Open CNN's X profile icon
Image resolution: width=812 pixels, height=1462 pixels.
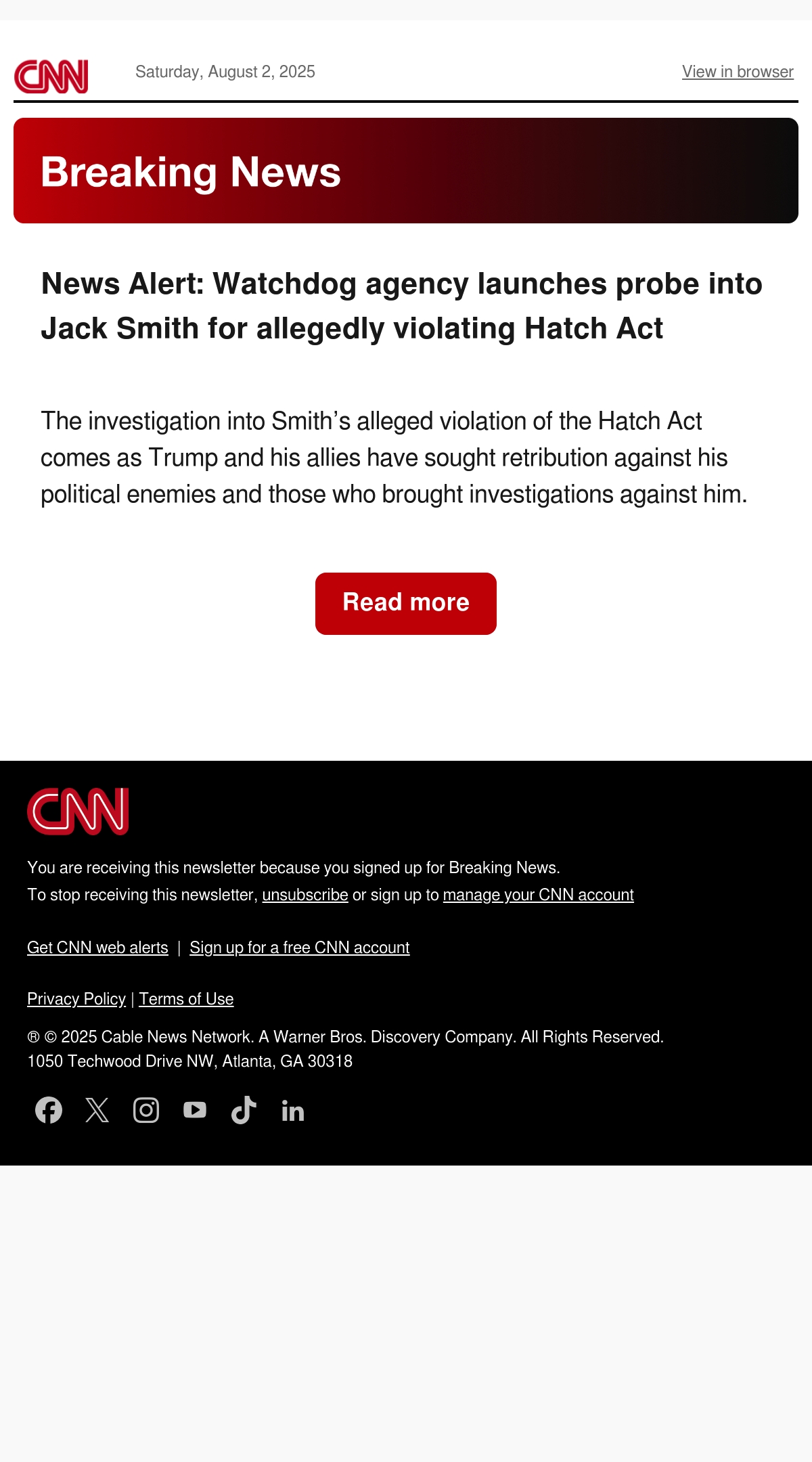tap(97, 1110)
